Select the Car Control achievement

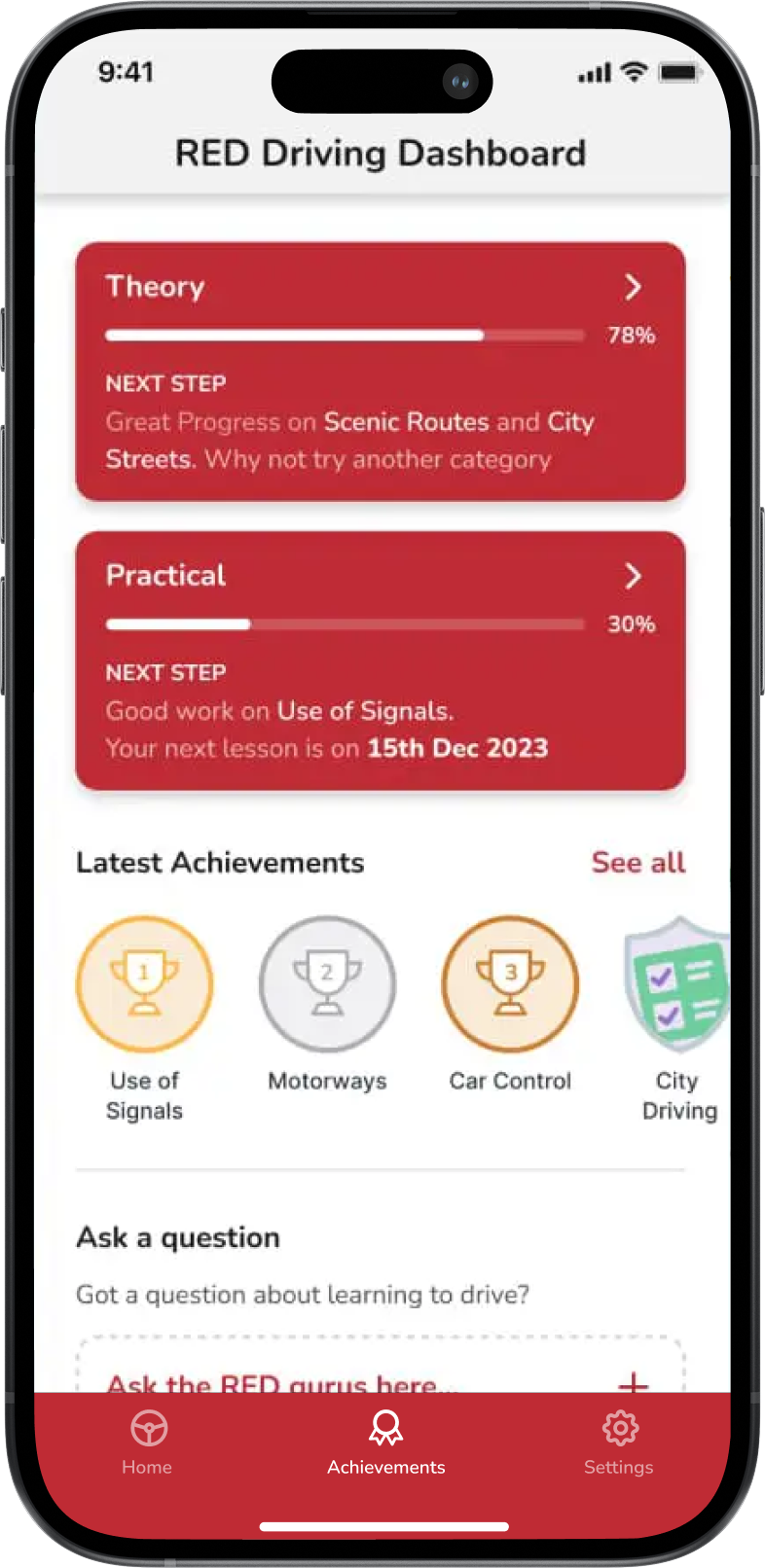point(510,984)
